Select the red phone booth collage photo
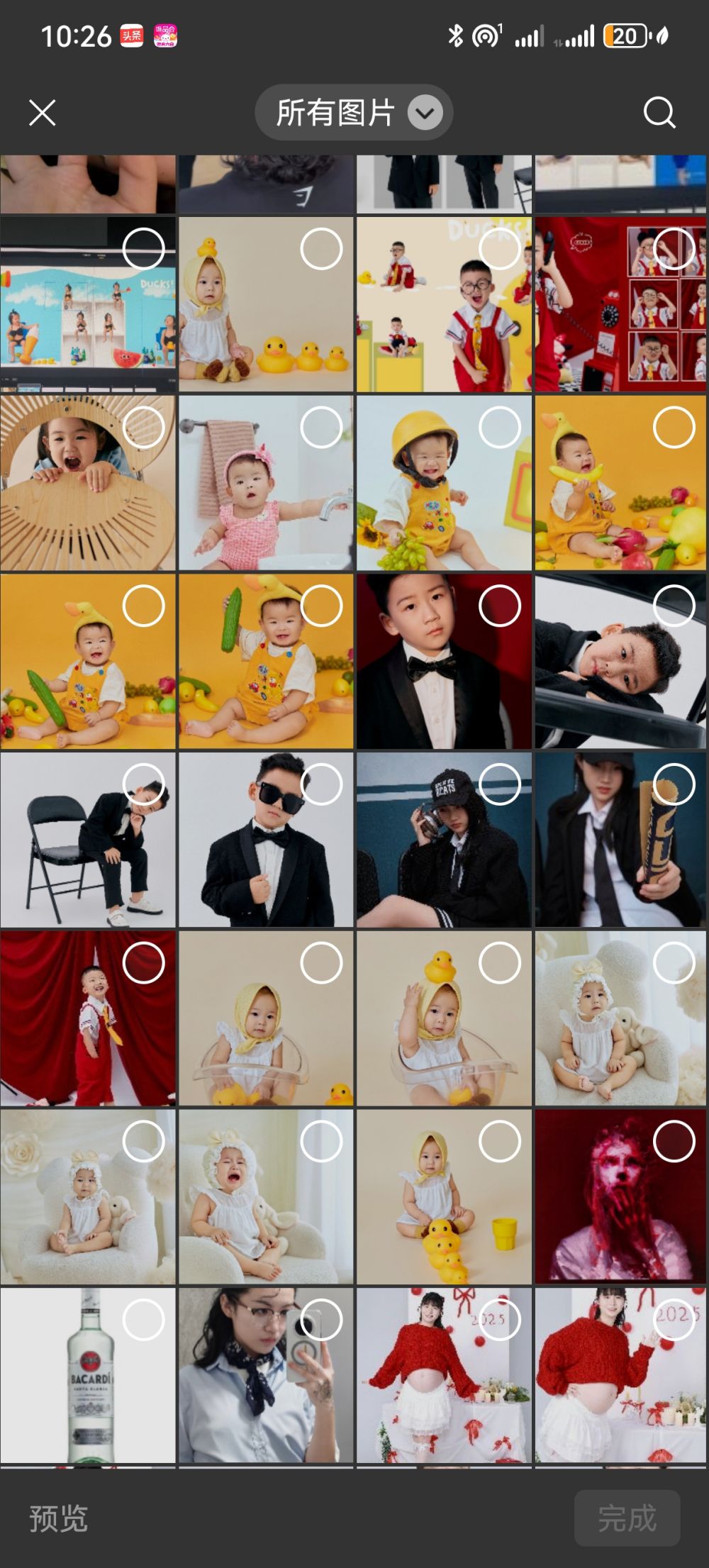The width and height of the screenshot is (709, 1568). [674, 249]
